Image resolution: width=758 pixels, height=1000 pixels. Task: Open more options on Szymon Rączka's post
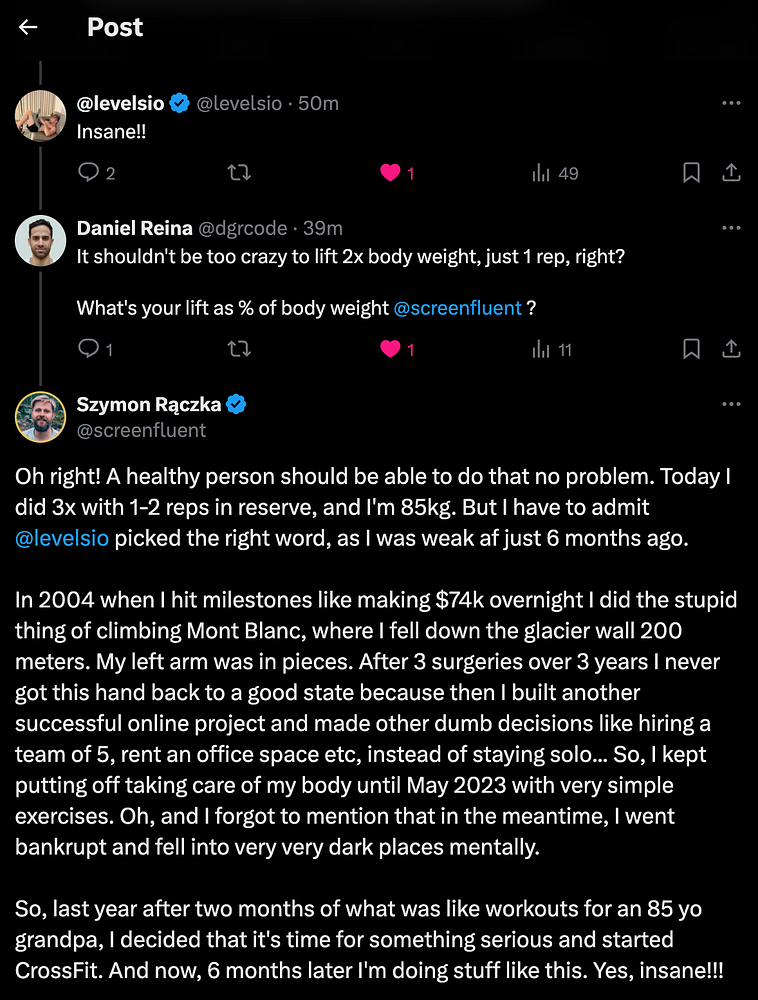[731, 405]
